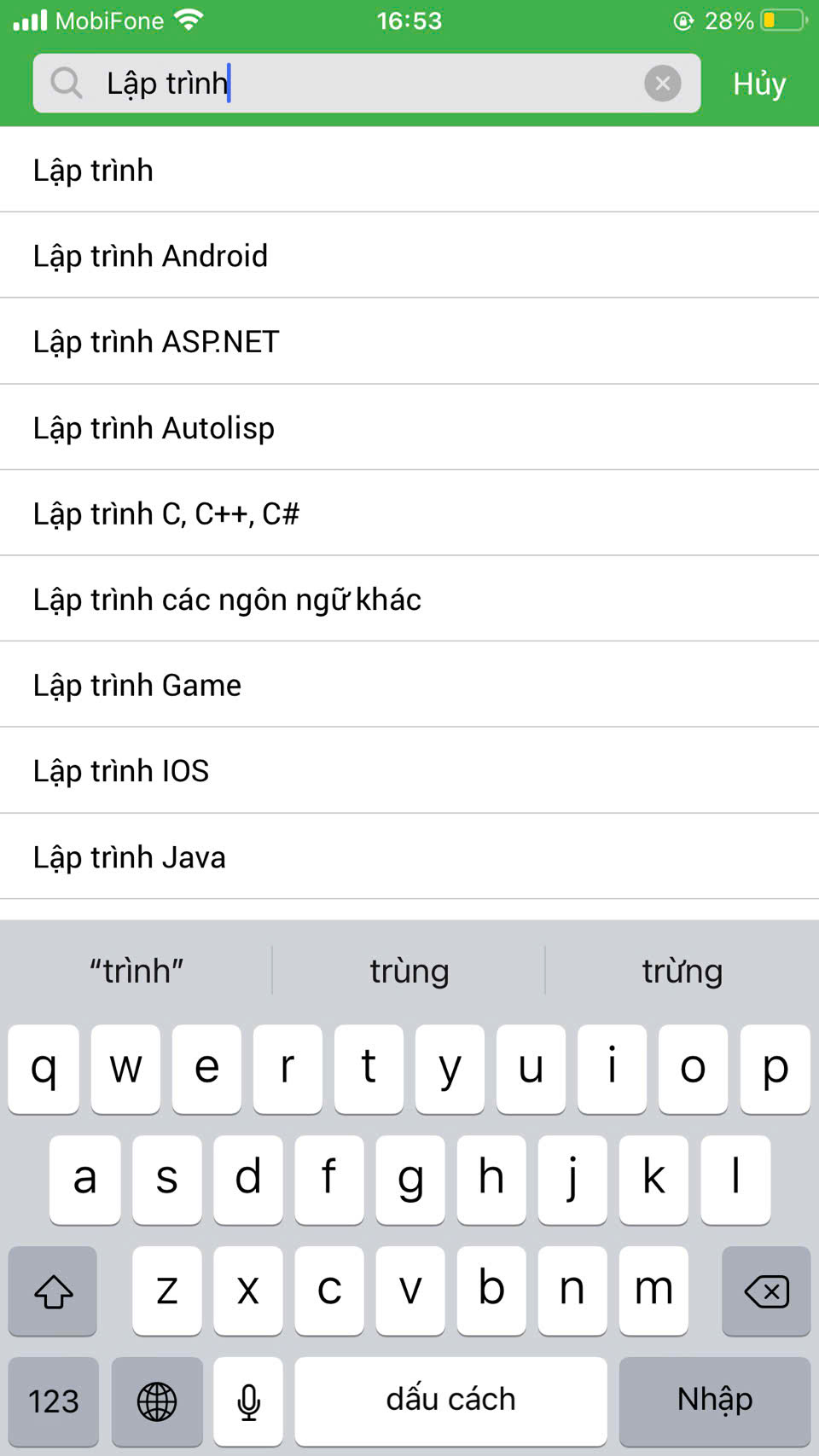The height and width of the screenshot is (1456, 819).
Task: Clear the search text with the X icon
Action: click(662, 84)
